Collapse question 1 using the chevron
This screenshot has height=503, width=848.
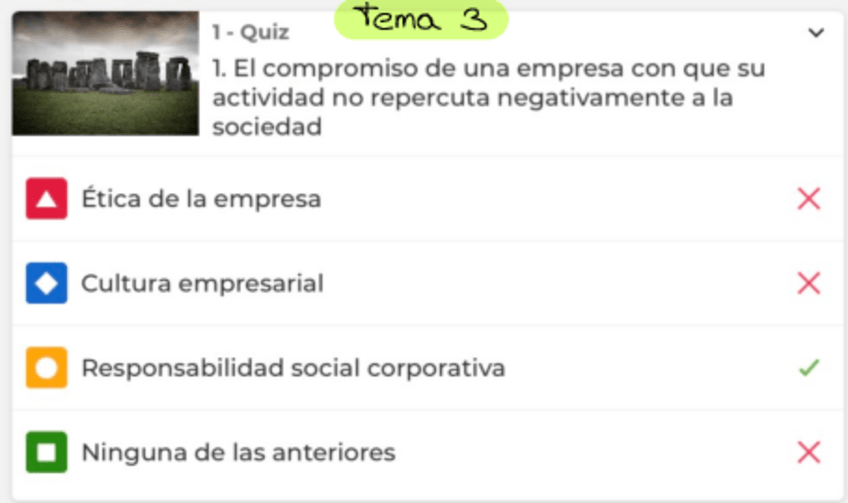816,33
